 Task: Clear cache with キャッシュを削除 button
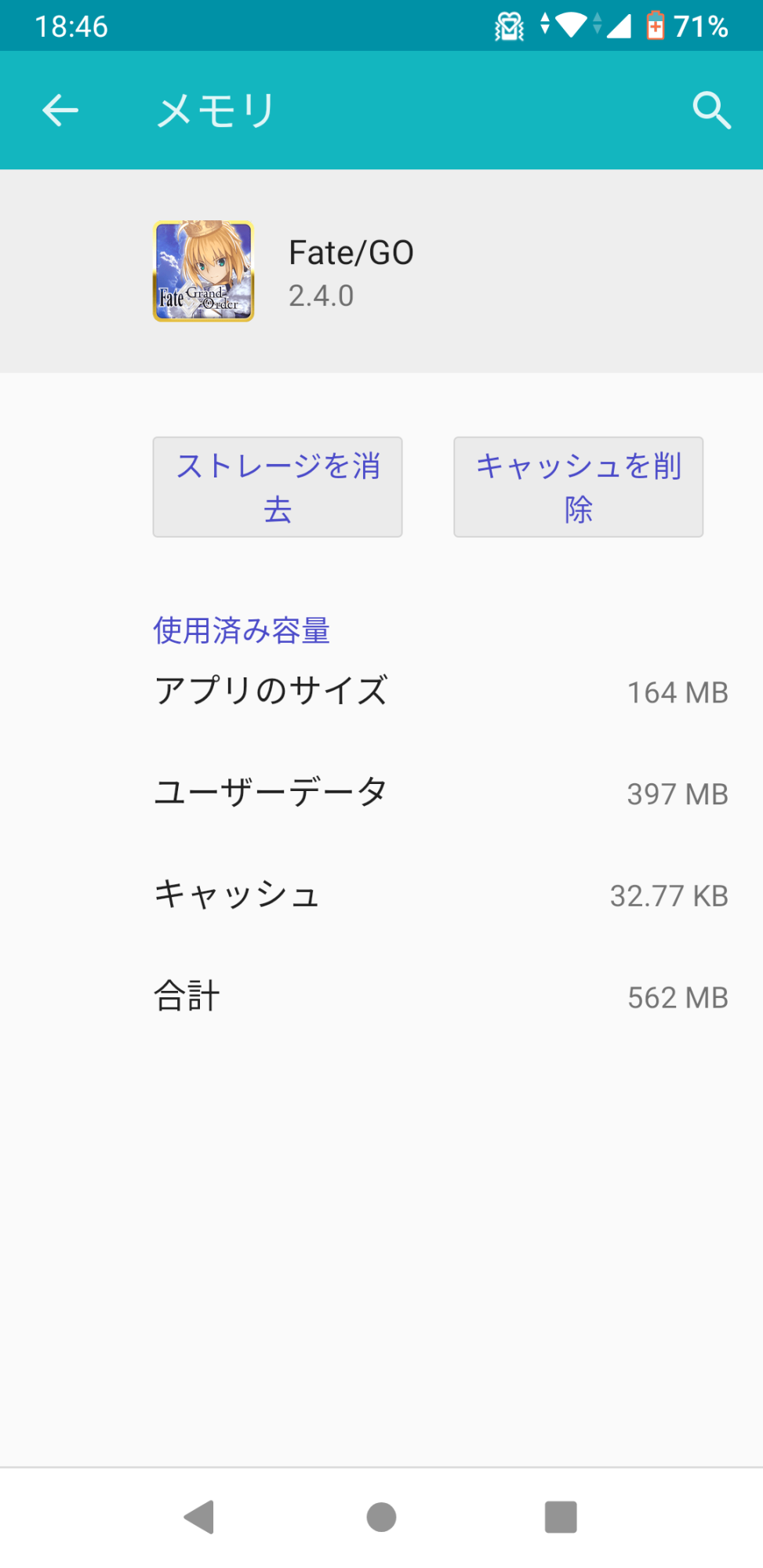[x=578, y=487]
